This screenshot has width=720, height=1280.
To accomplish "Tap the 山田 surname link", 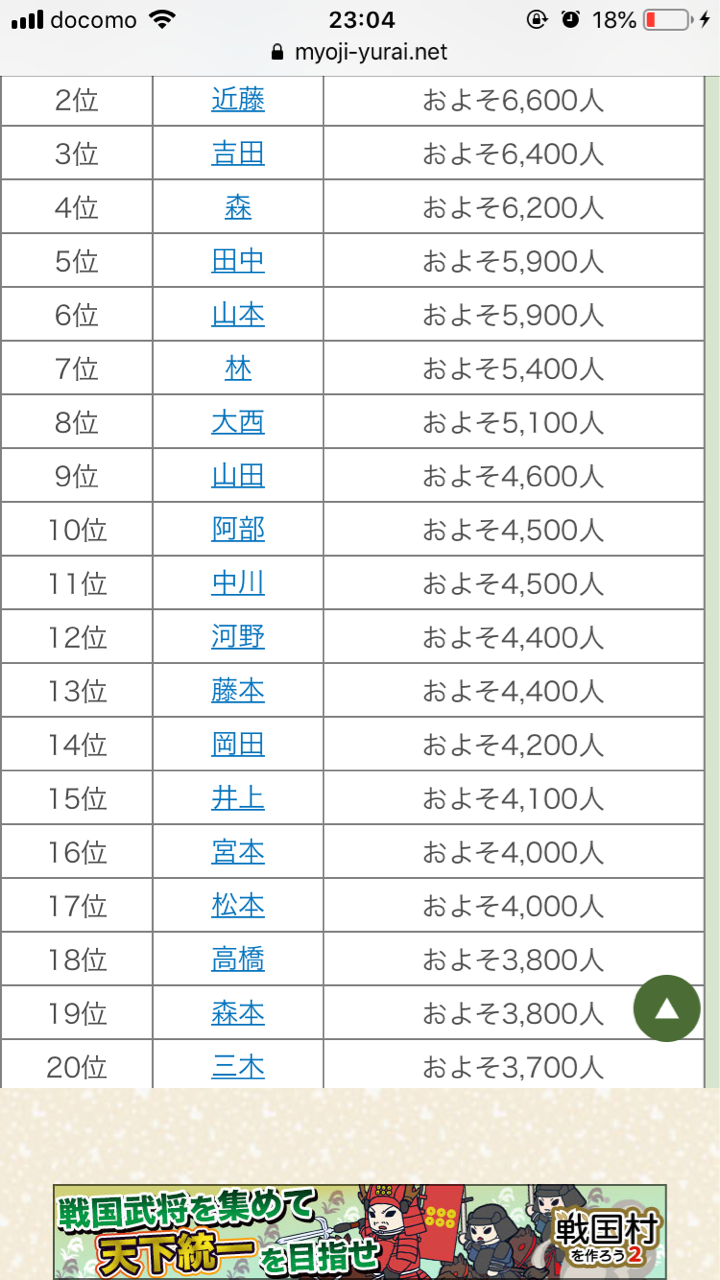I will [238, 476].
